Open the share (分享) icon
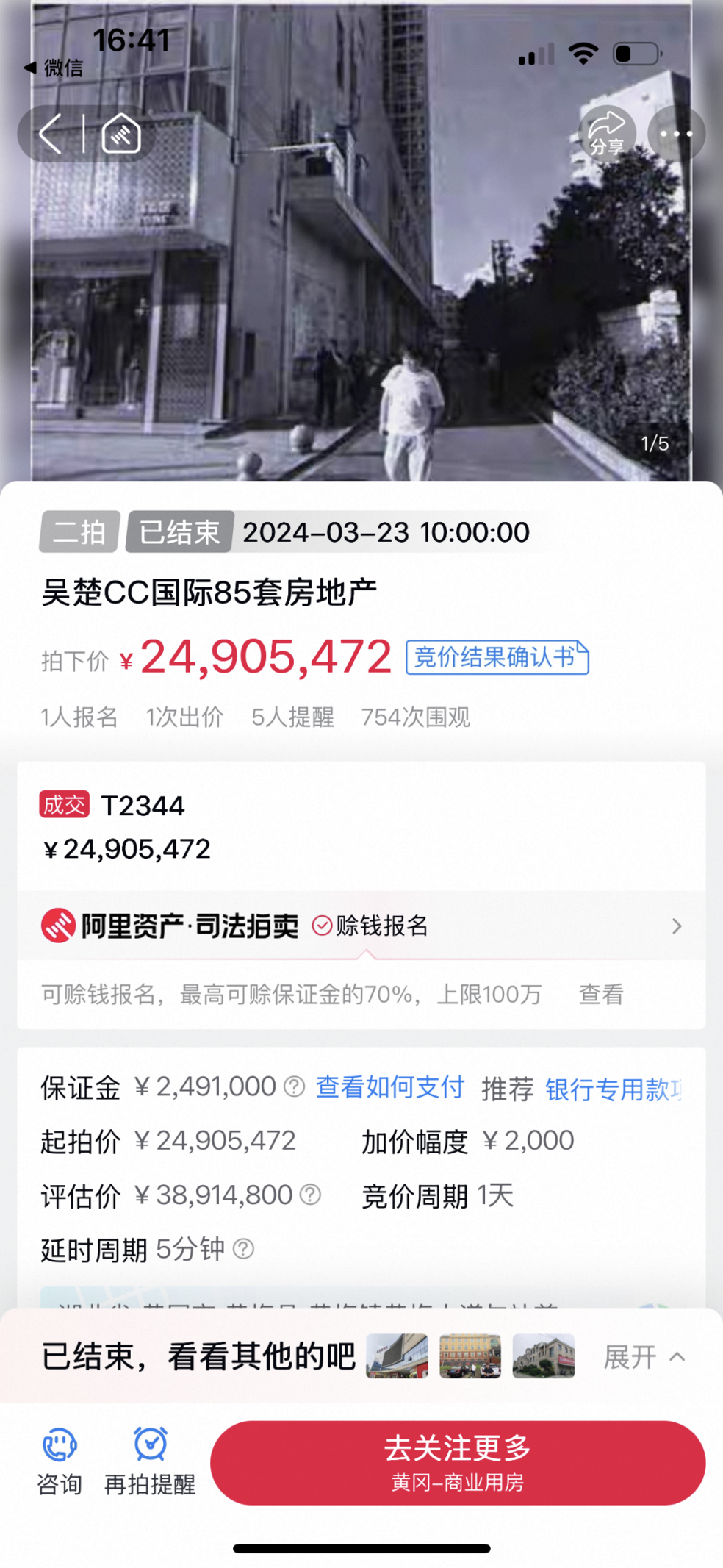This screenshot has width=723, height=1568. 608,133
